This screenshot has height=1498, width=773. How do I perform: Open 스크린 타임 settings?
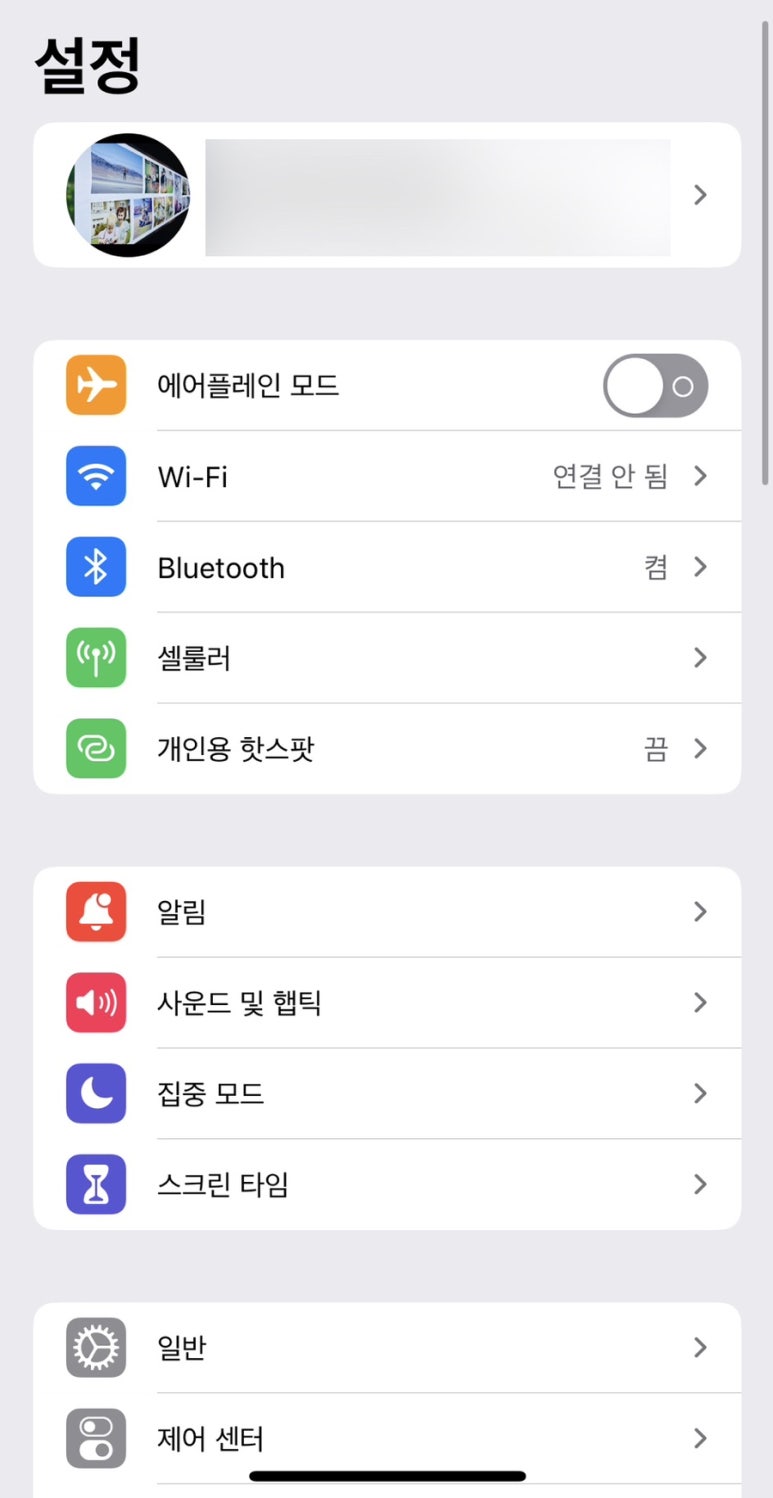(x=387, y=1185)
